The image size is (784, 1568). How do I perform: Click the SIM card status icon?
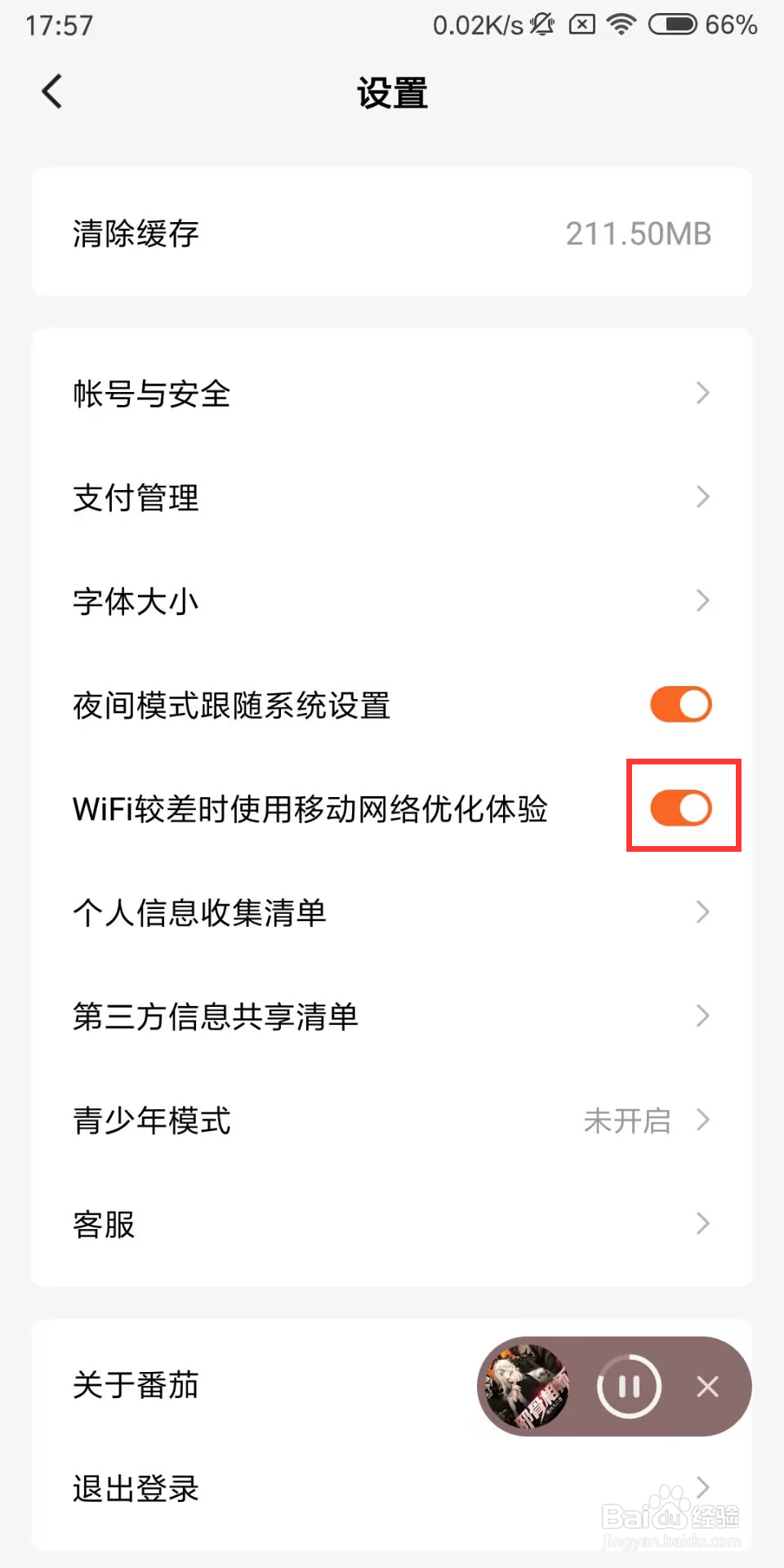coord(581,24)
